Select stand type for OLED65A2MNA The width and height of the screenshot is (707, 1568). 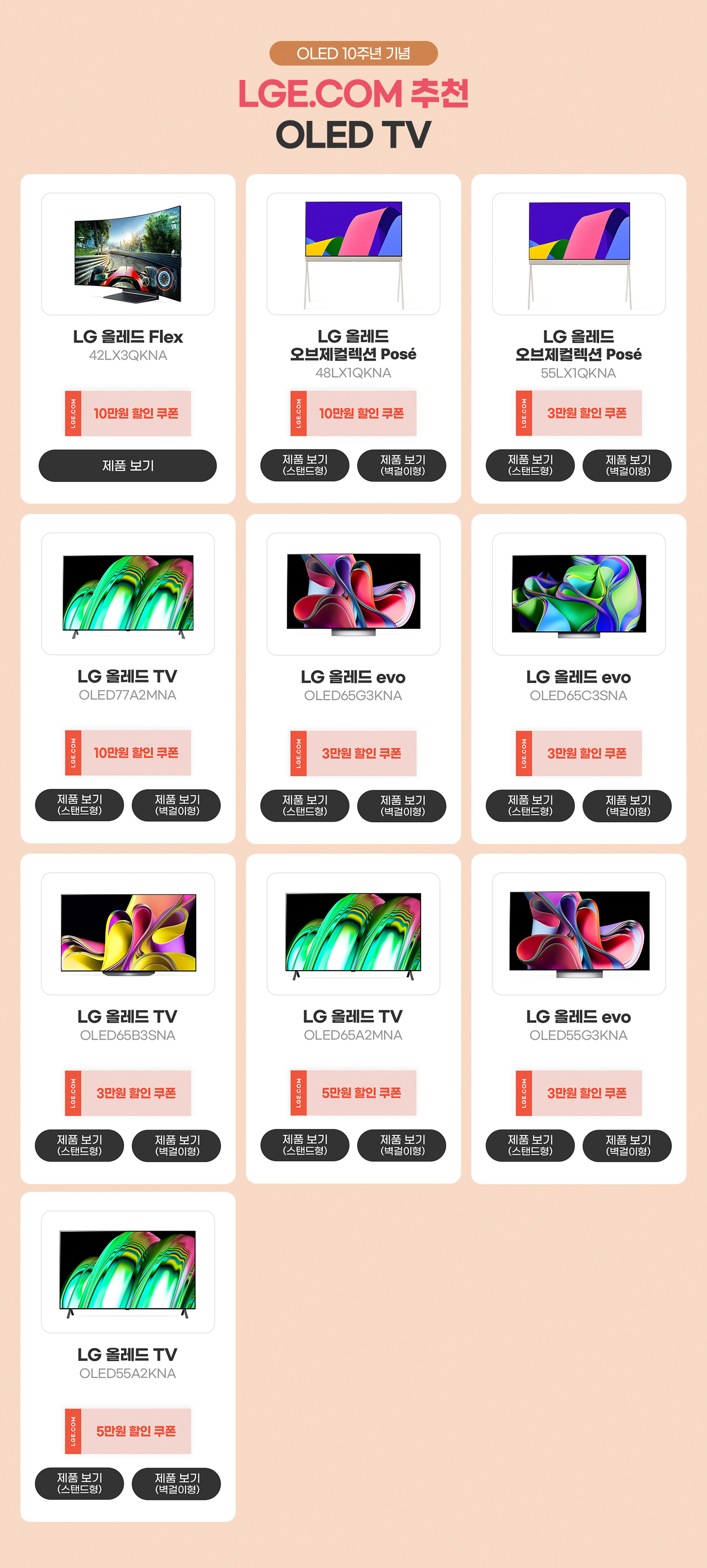coord(304,1145)
